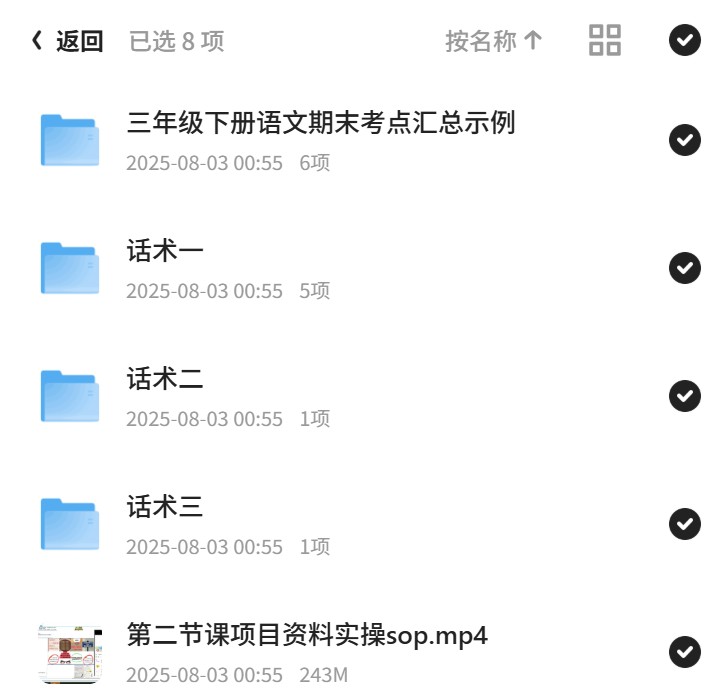The height and width of the screenshot is (699, 712).
Task: Toggle the select-all checkmark in header
Action: (685, 40)
